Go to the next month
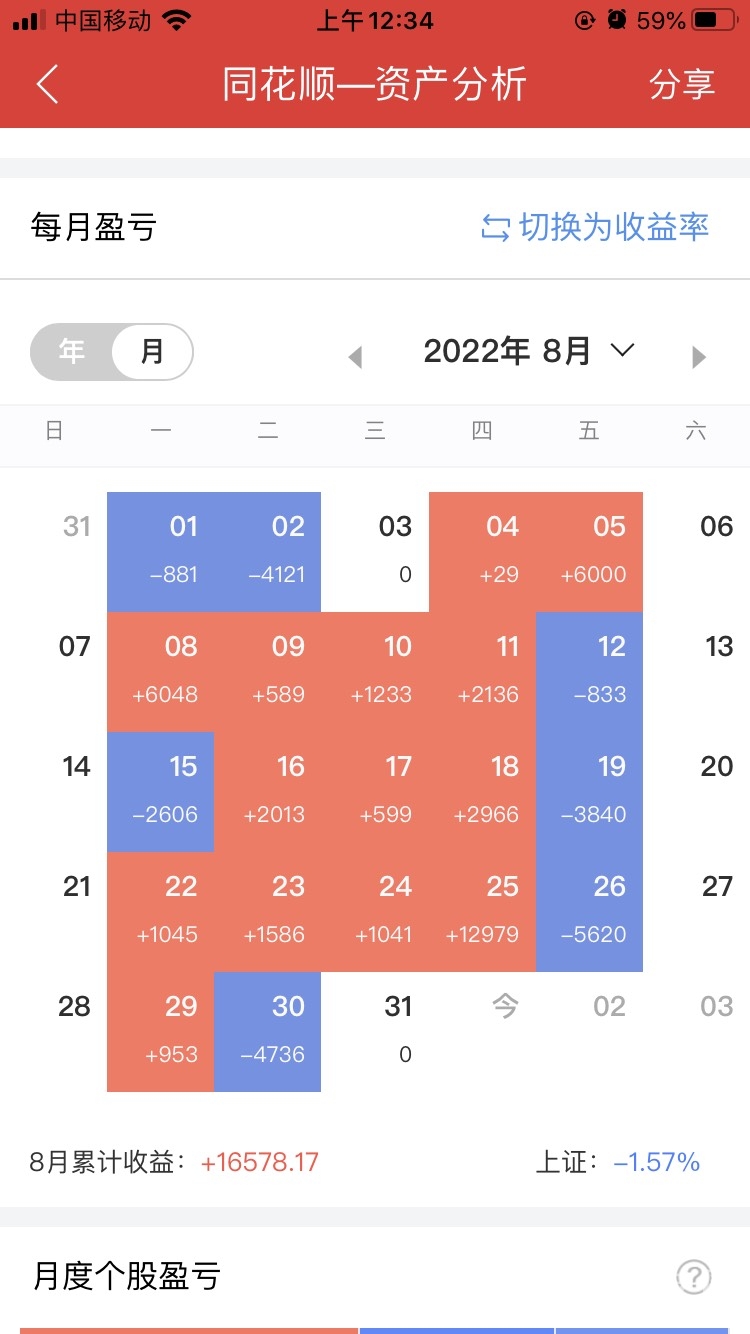Image resolution: width=750 pixels, height=1334 pixels. 699,356
